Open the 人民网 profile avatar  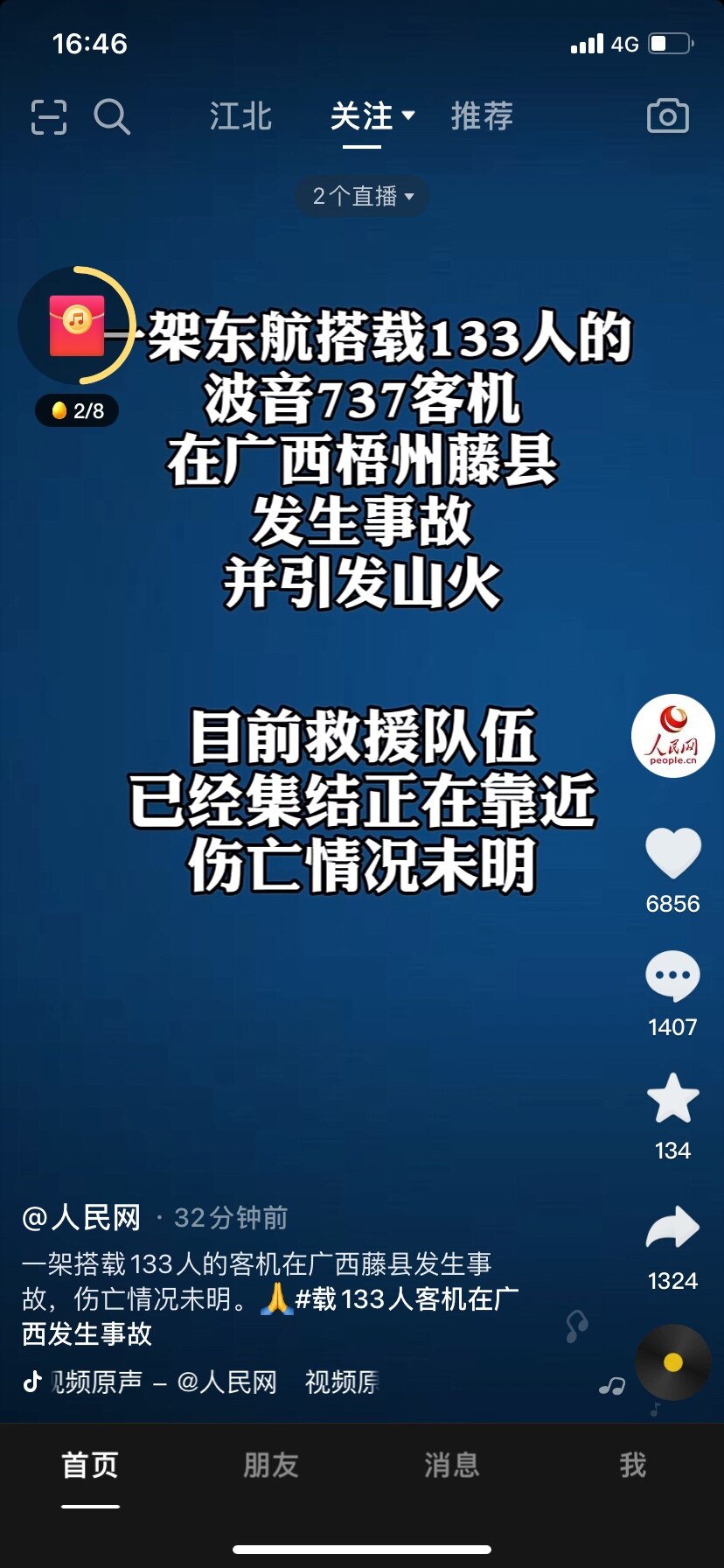coord(672,736)
